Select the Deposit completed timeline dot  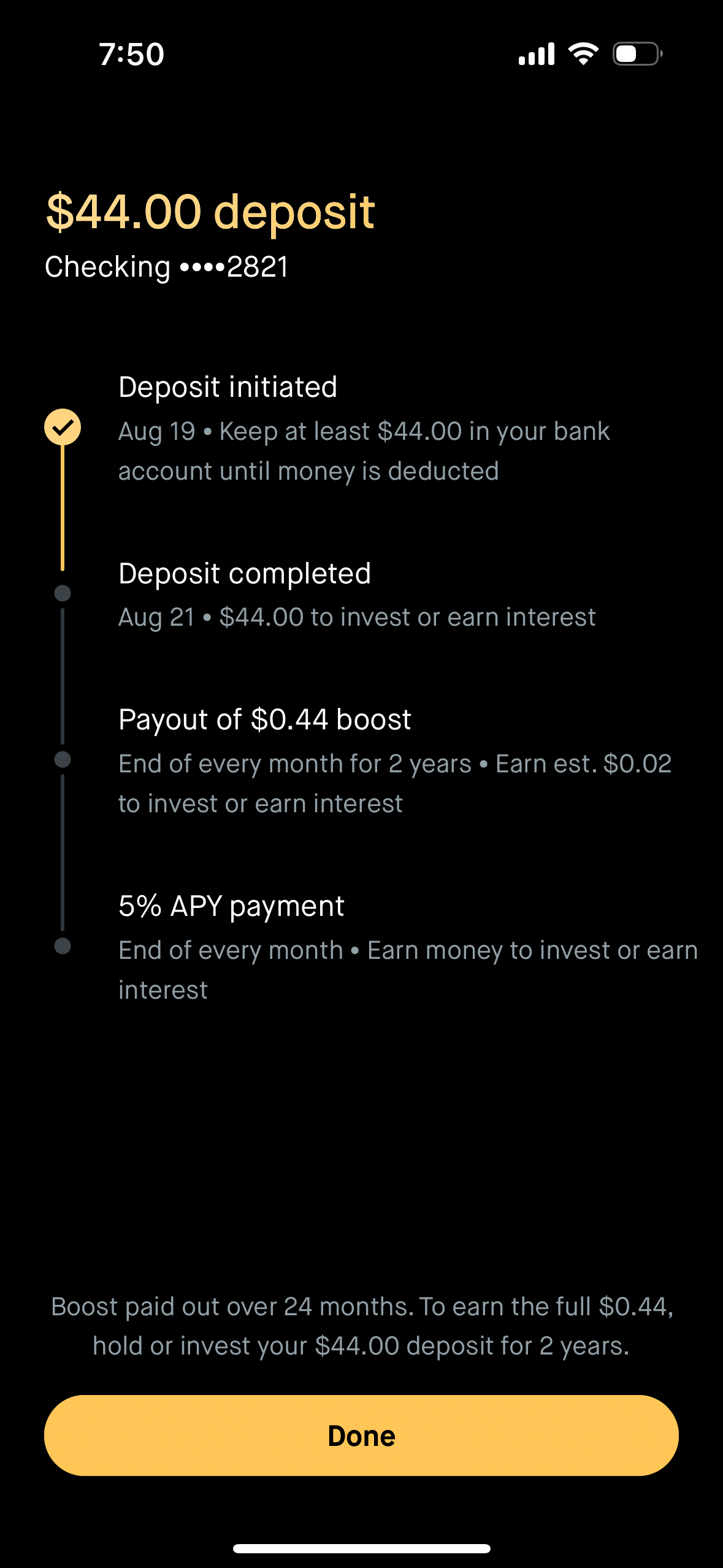(x=63, y=592)
